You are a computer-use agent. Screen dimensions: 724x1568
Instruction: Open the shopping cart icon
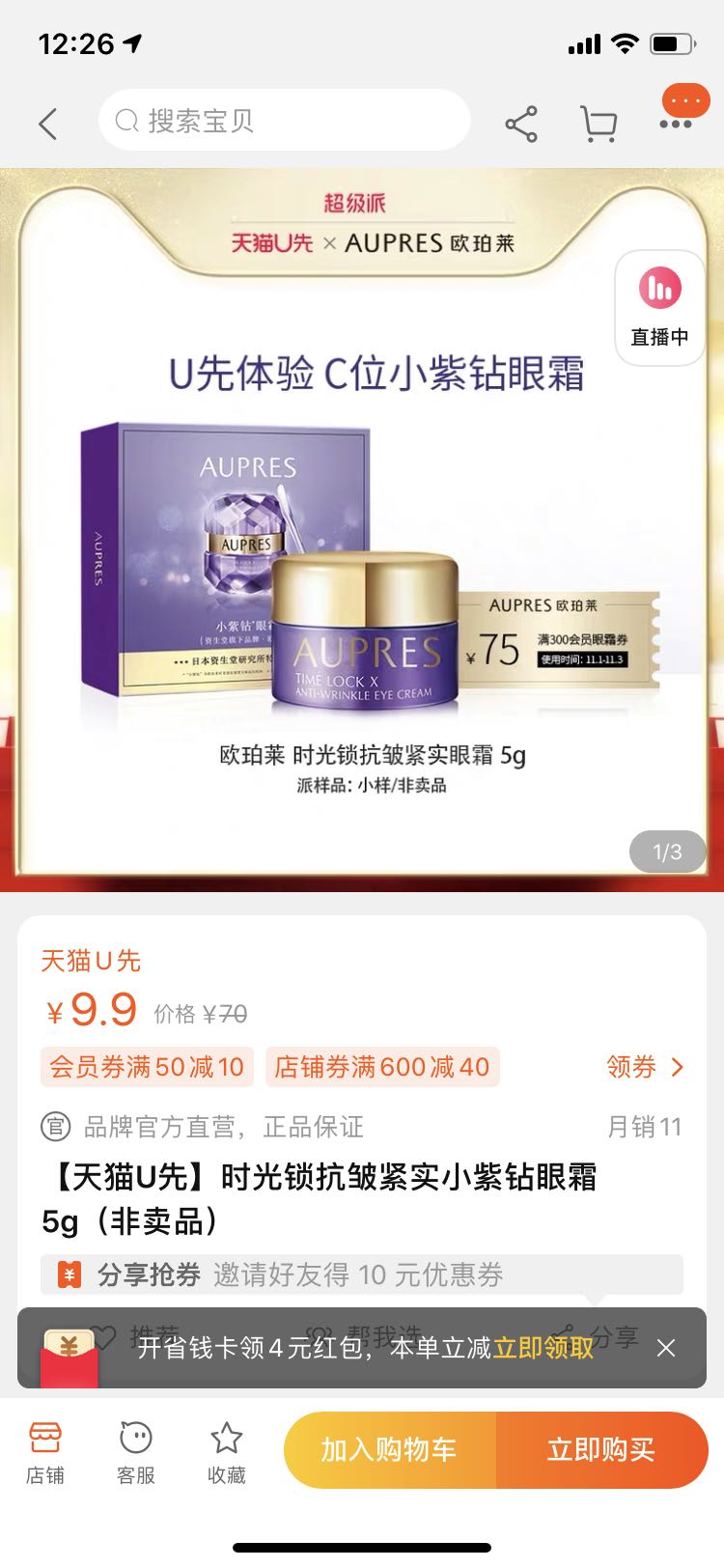(599, 124)
